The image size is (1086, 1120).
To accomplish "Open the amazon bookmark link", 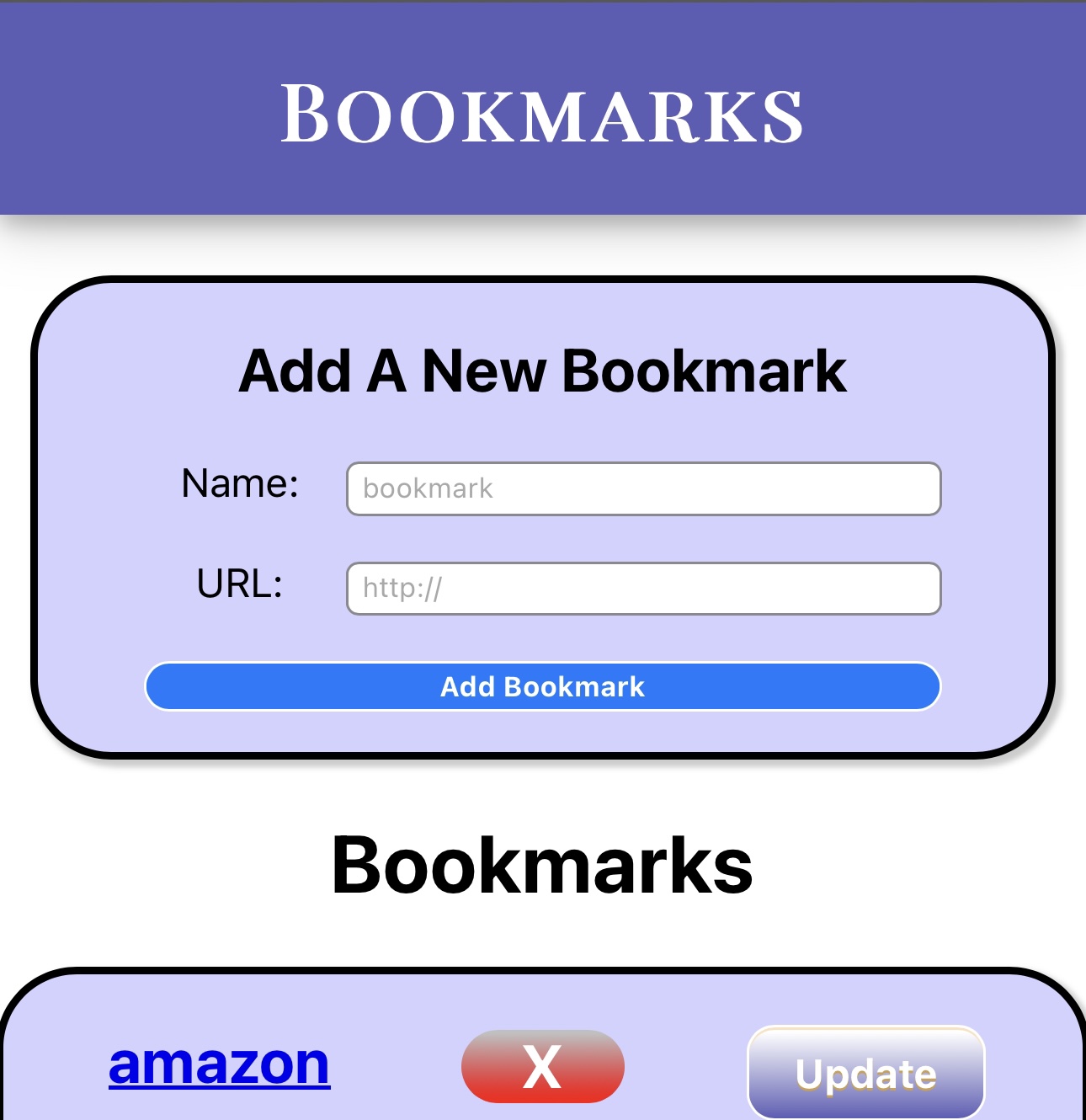I will click(x=219, y=1064).
